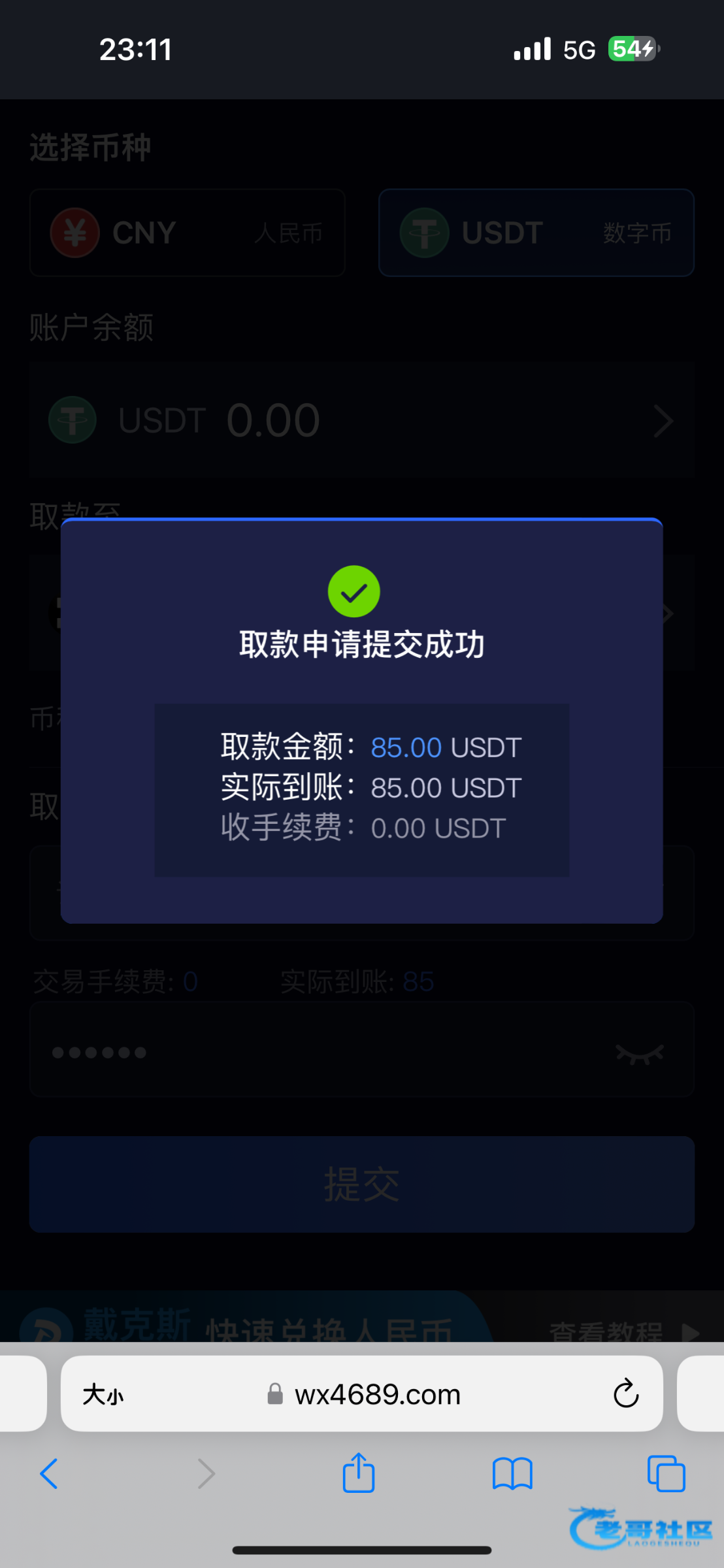Open the USDT account balance row
The width and height of the screenshot is (724, 1568).
pos(361,420)
